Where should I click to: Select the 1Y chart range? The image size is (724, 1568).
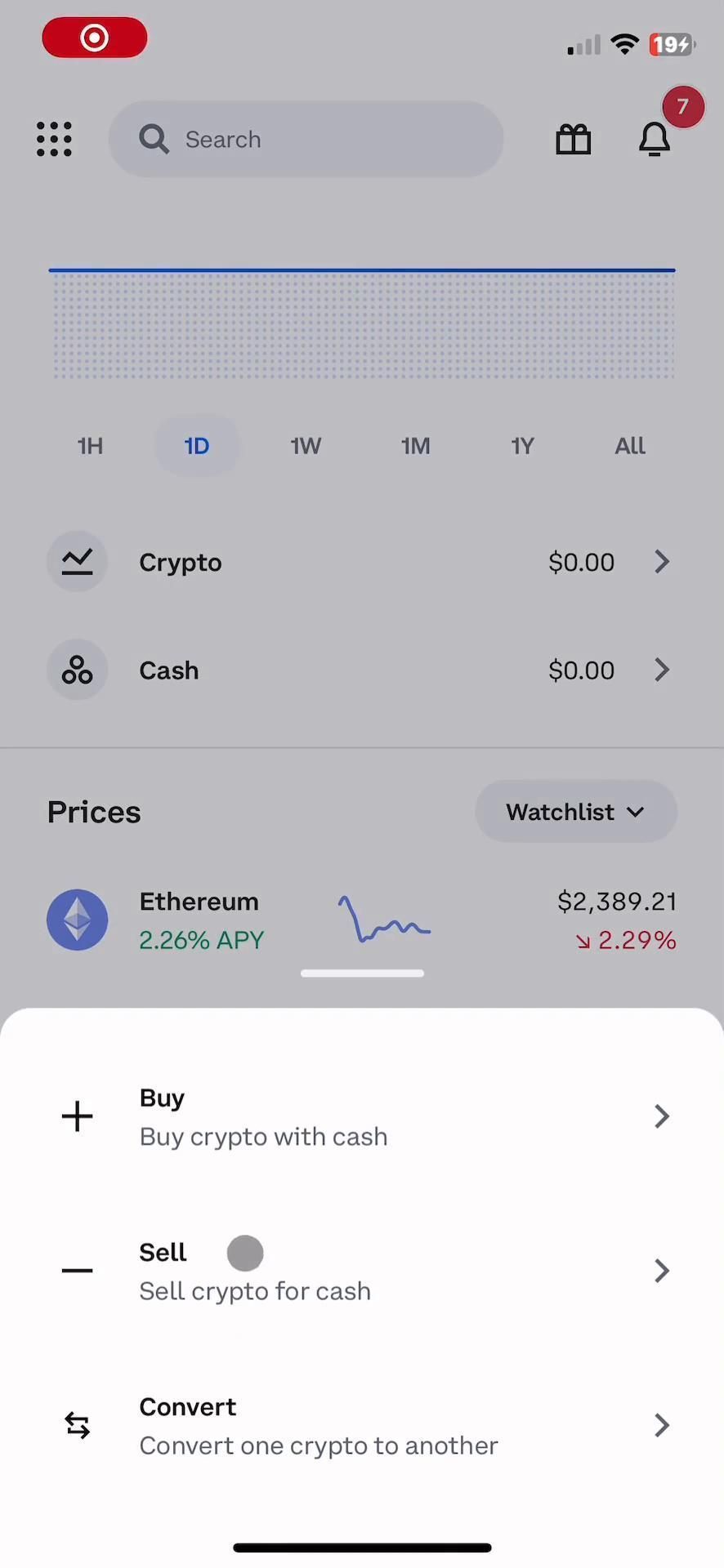click(522, 446)
